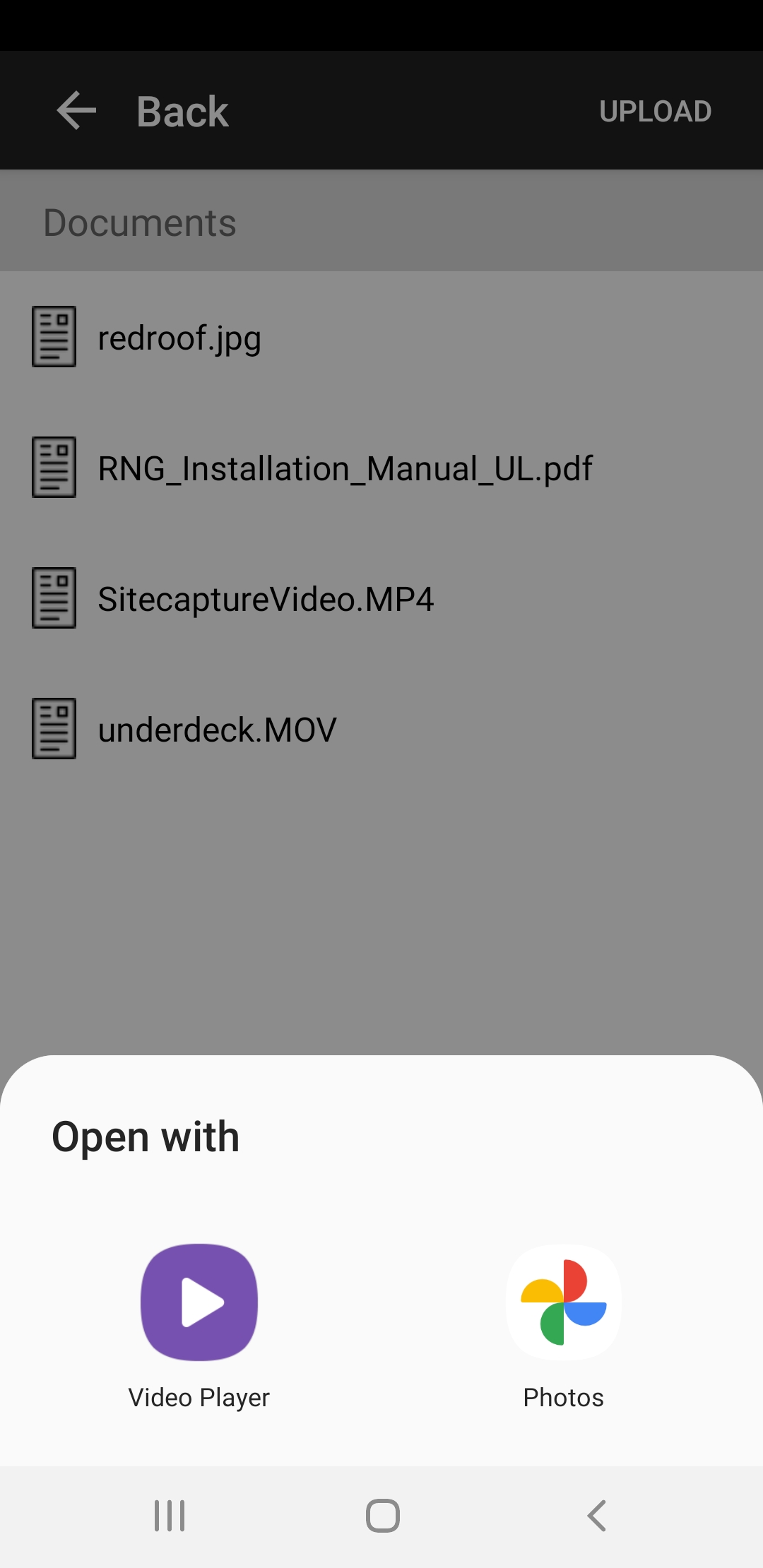Tap the underdeck.MOV file row
The width and height of the screenshot is (763, 1568).
click(217, 729)
